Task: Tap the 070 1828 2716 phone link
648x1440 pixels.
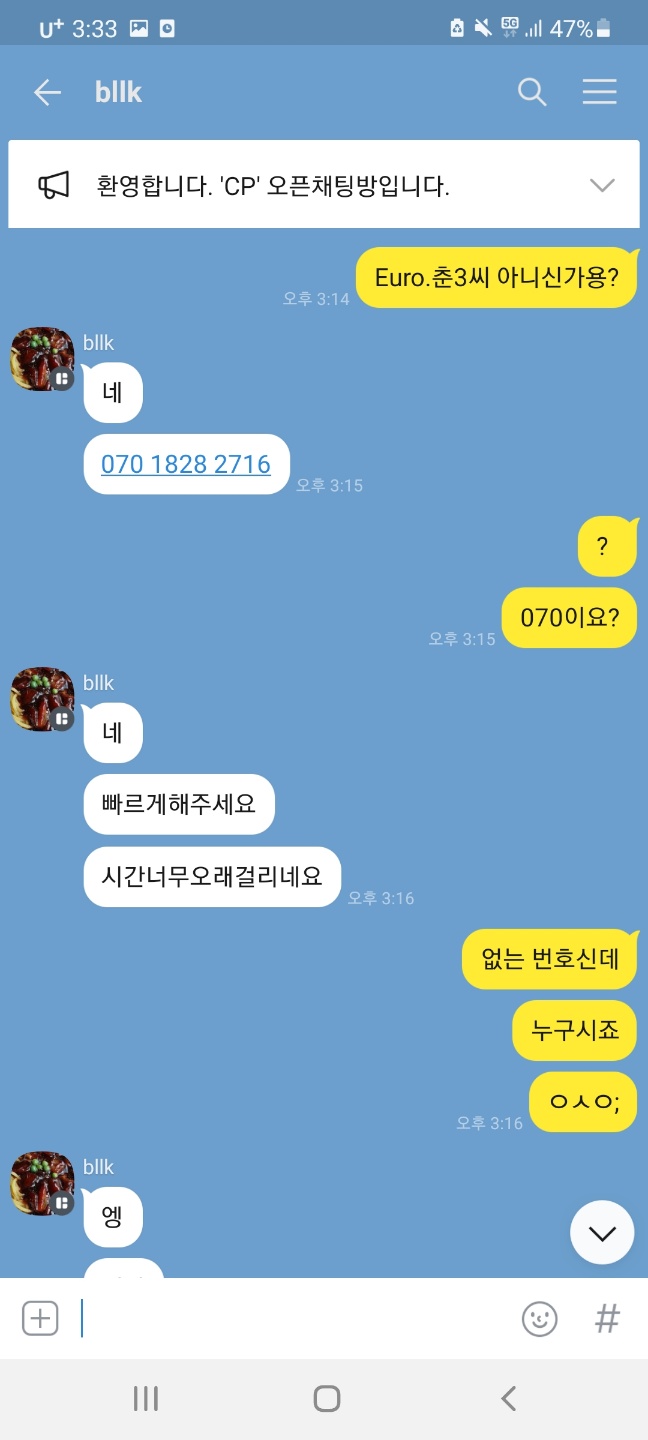Action: point(186,464)
